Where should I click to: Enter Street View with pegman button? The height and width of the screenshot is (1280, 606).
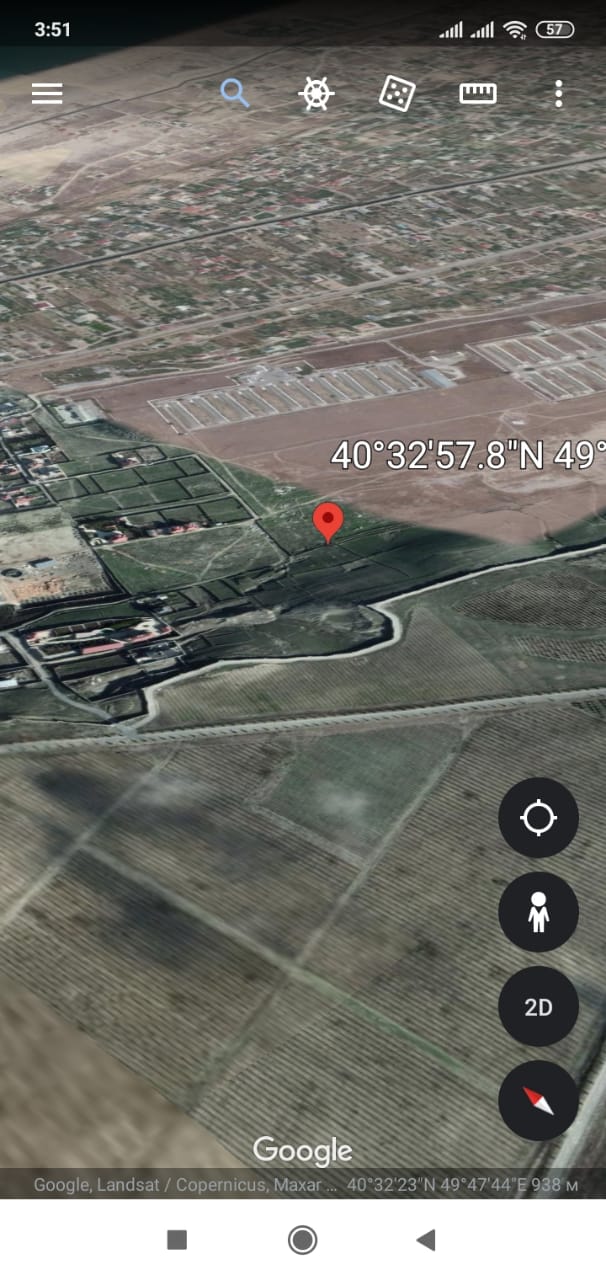pos(538,912)
